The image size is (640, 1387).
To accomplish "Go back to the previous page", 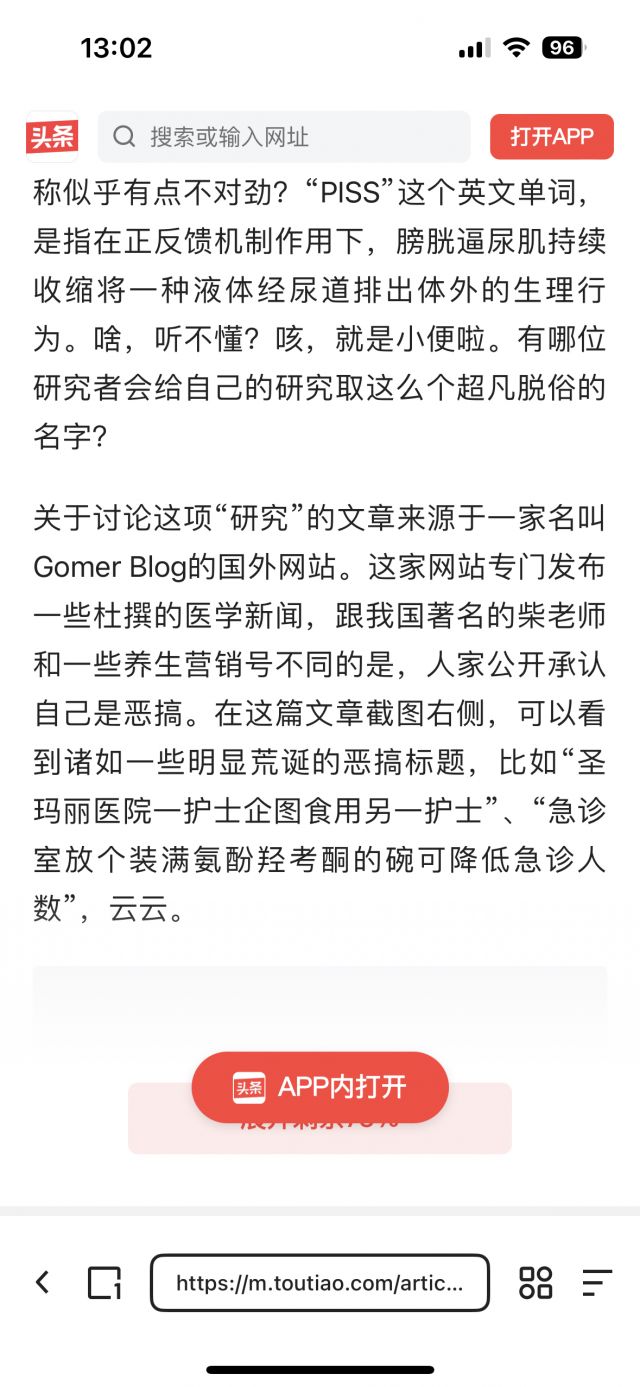I will pyautogui.click(x=42, y=1282).
